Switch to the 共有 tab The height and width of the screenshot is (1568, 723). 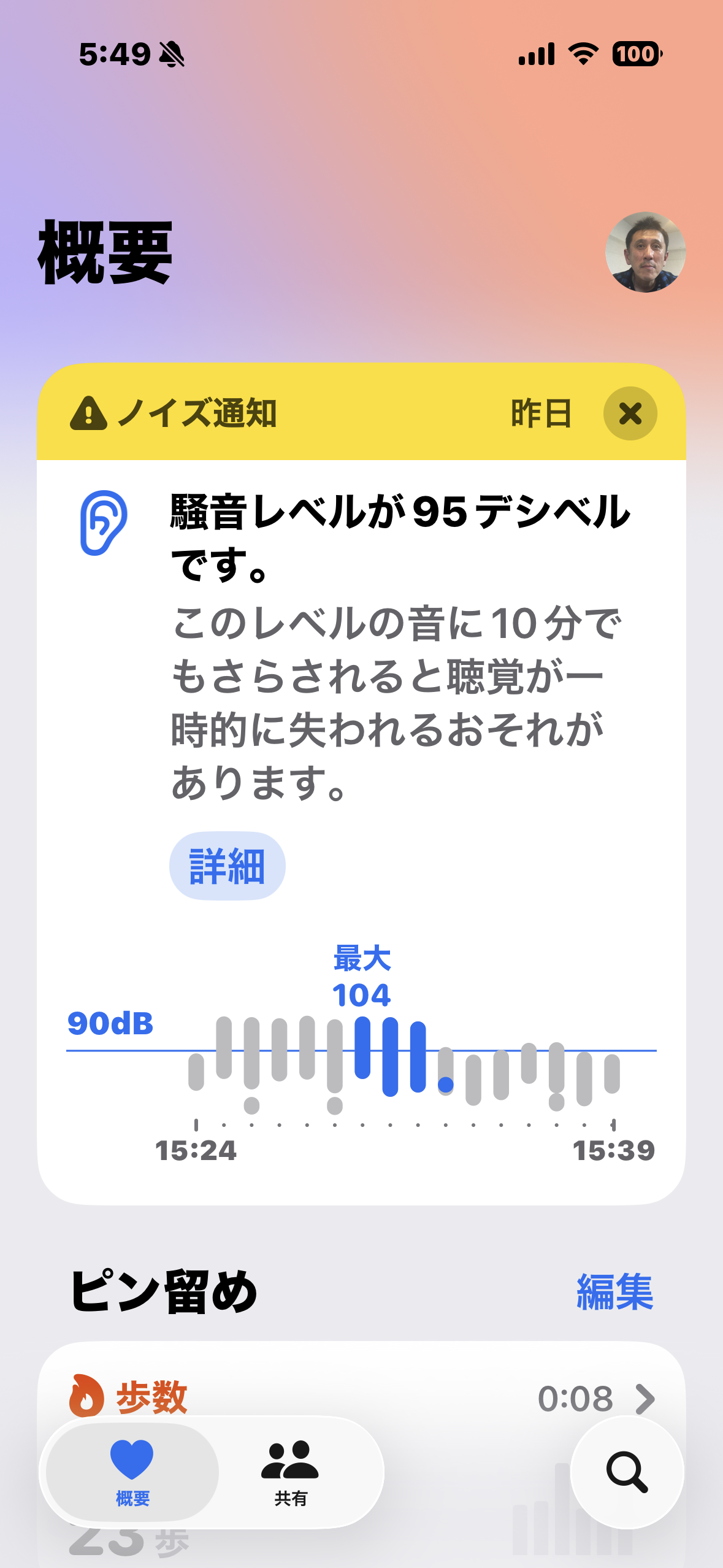tap(290, 1472)
